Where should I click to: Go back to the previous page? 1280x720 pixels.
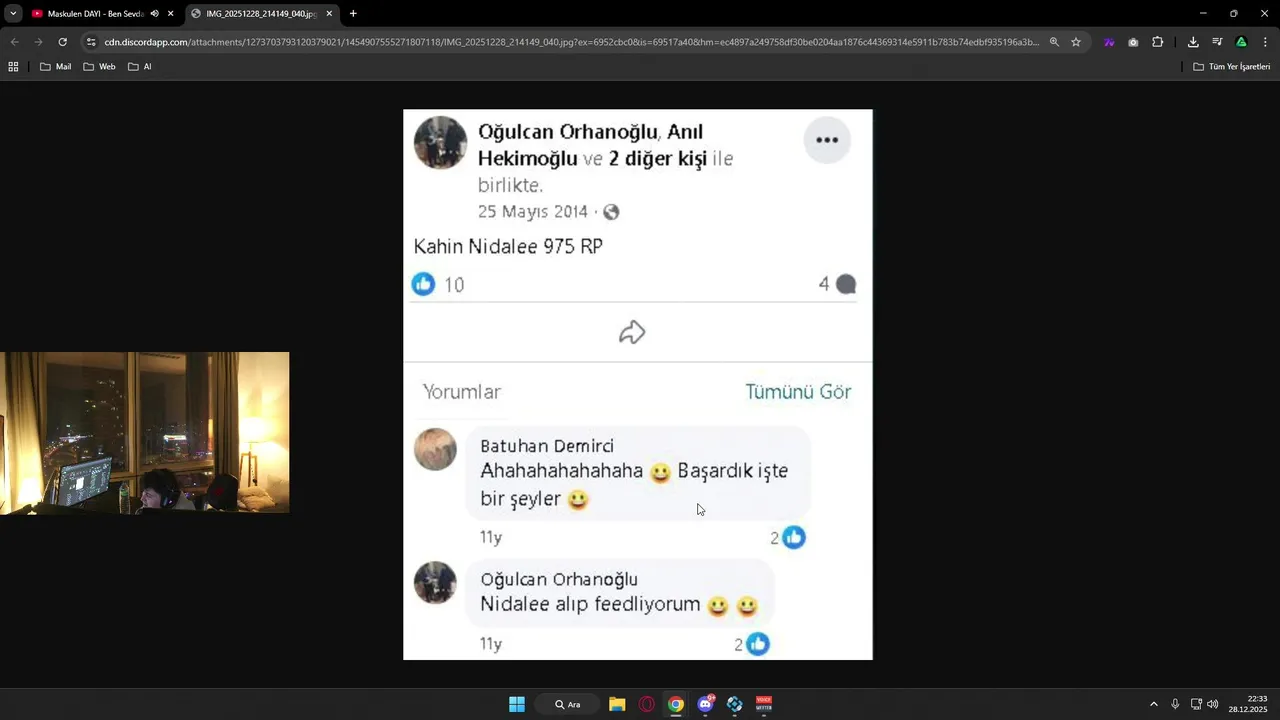(x=14, y=42)
